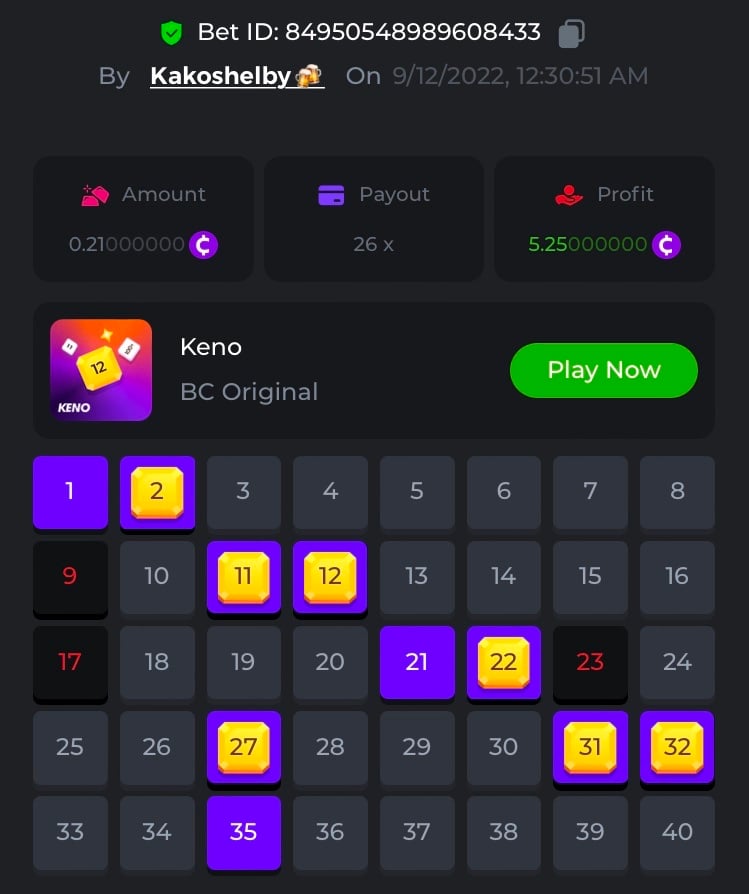Tap the green Play Now button

click(x=603, y=370)
